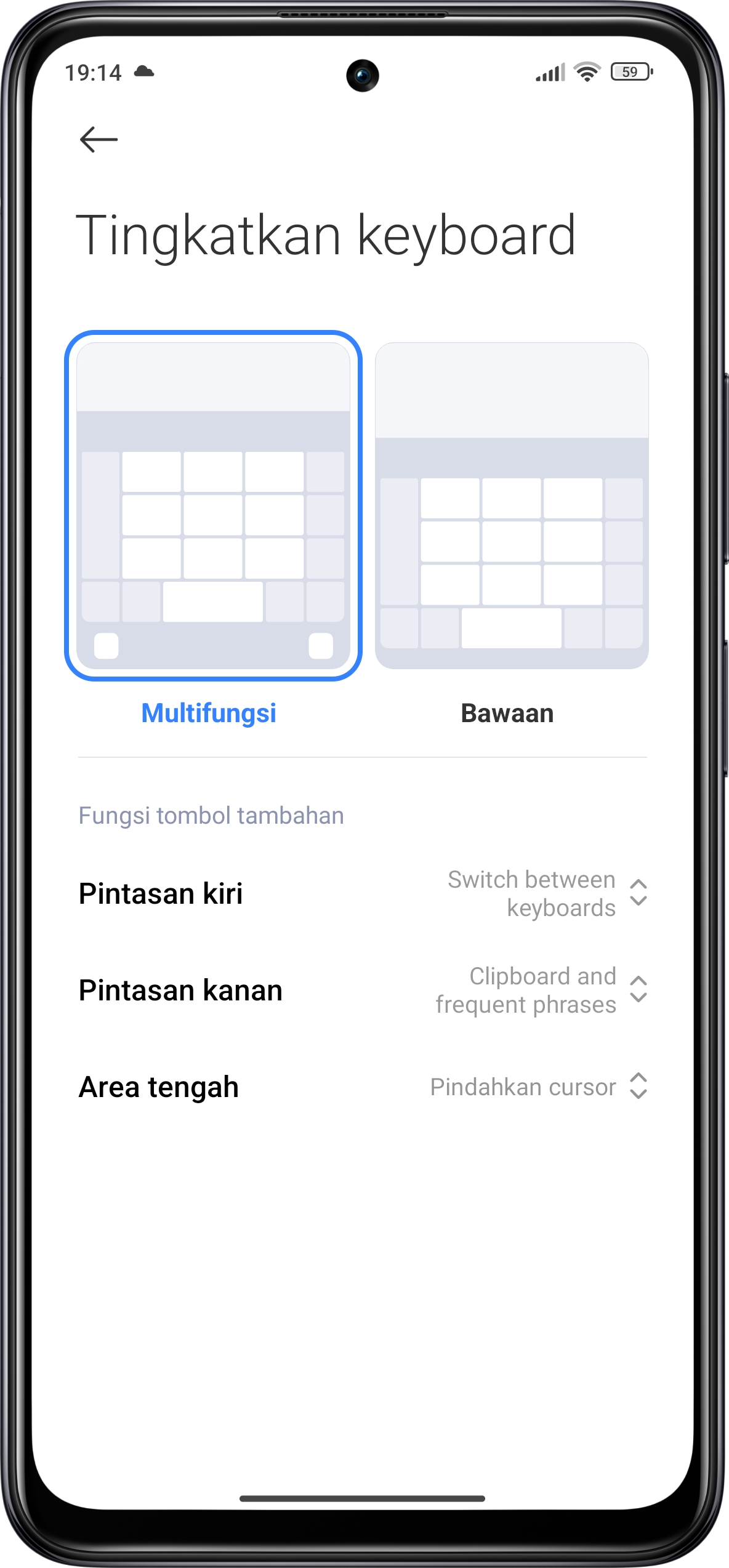The height and width of the screenshot is (1568, 729).
Task: Select the Multifungsi keyboard layout
Action: (213, 506)
